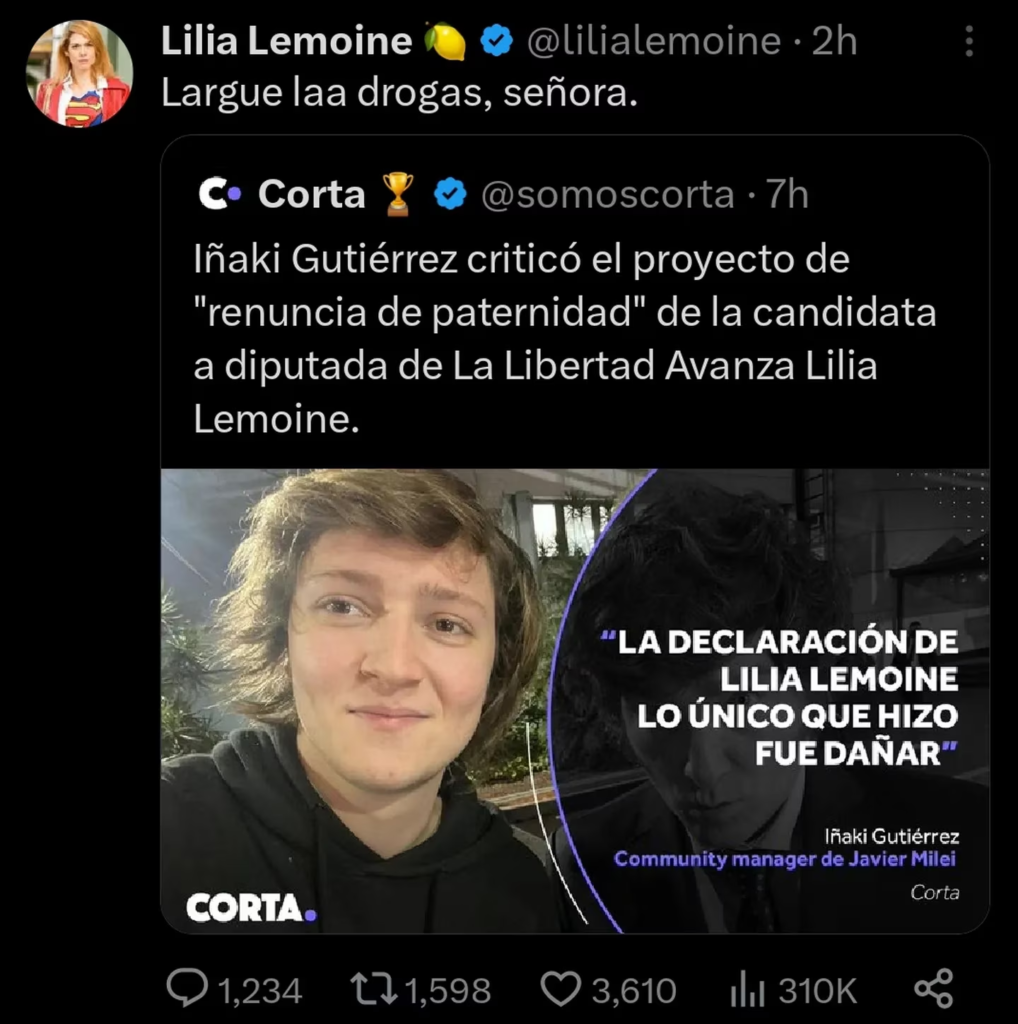
Task: Open the tweet's three-dot overflow menu
Action: [968, 41]
